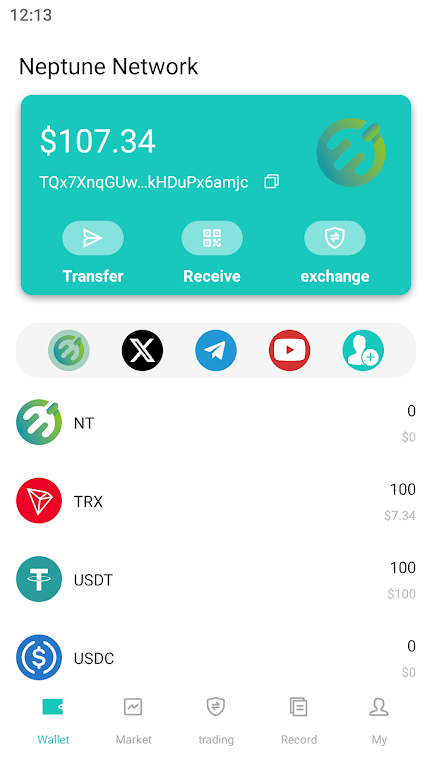Tap the invite friend icon
The width and height of the screenshot is (432, 768).
click(x=363, y=350)
